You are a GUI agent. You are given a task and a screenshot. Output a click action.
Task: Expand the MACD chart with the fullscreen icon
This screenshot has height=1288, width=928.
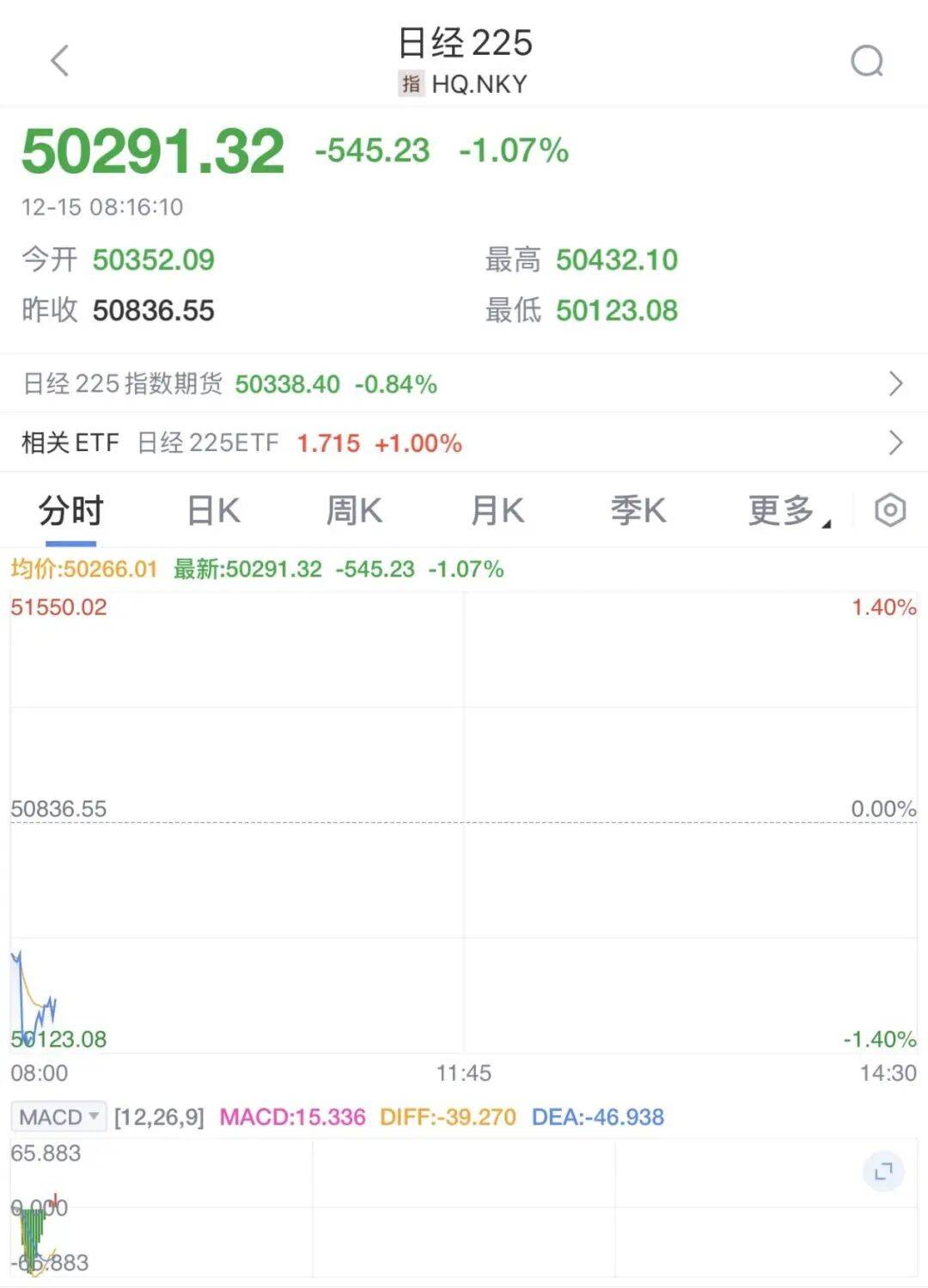point(883,1169)
